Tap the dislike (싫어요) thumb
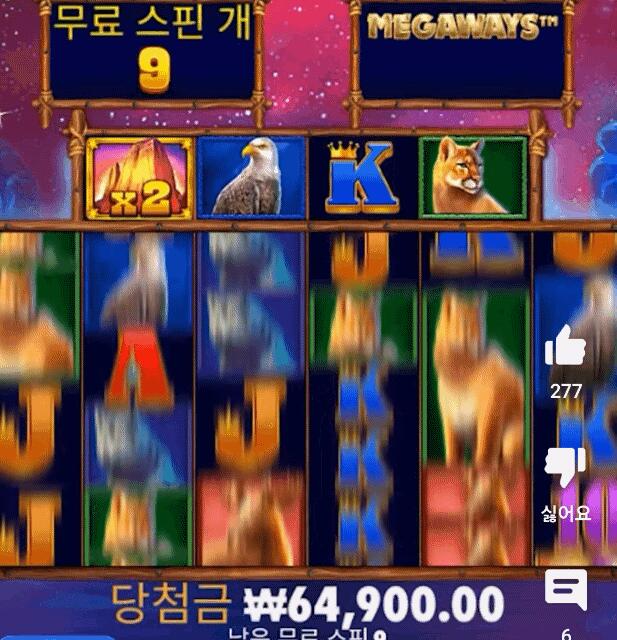The image size is (617, 640). 565,468
